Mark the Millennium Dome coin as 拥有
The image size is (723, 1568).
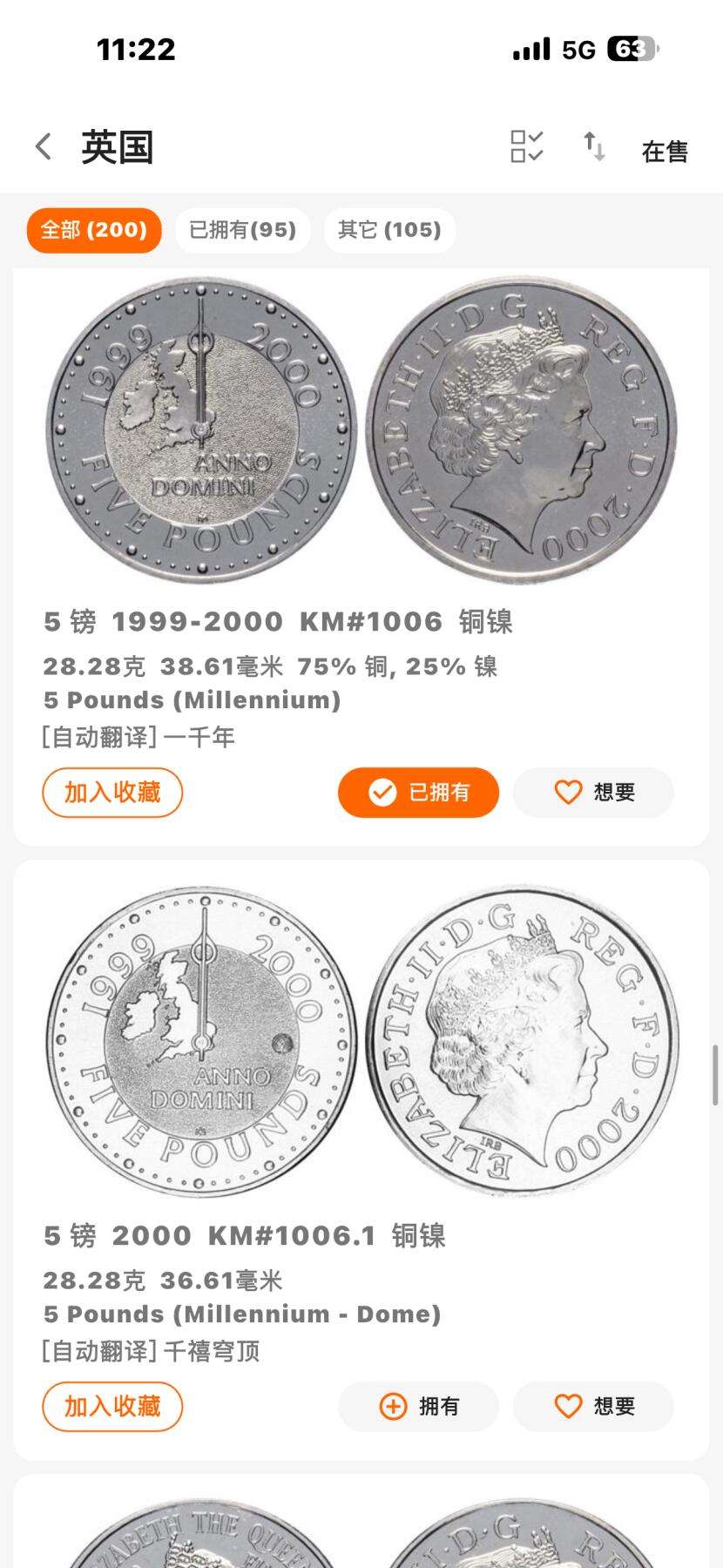click(x=418, y=1406)
